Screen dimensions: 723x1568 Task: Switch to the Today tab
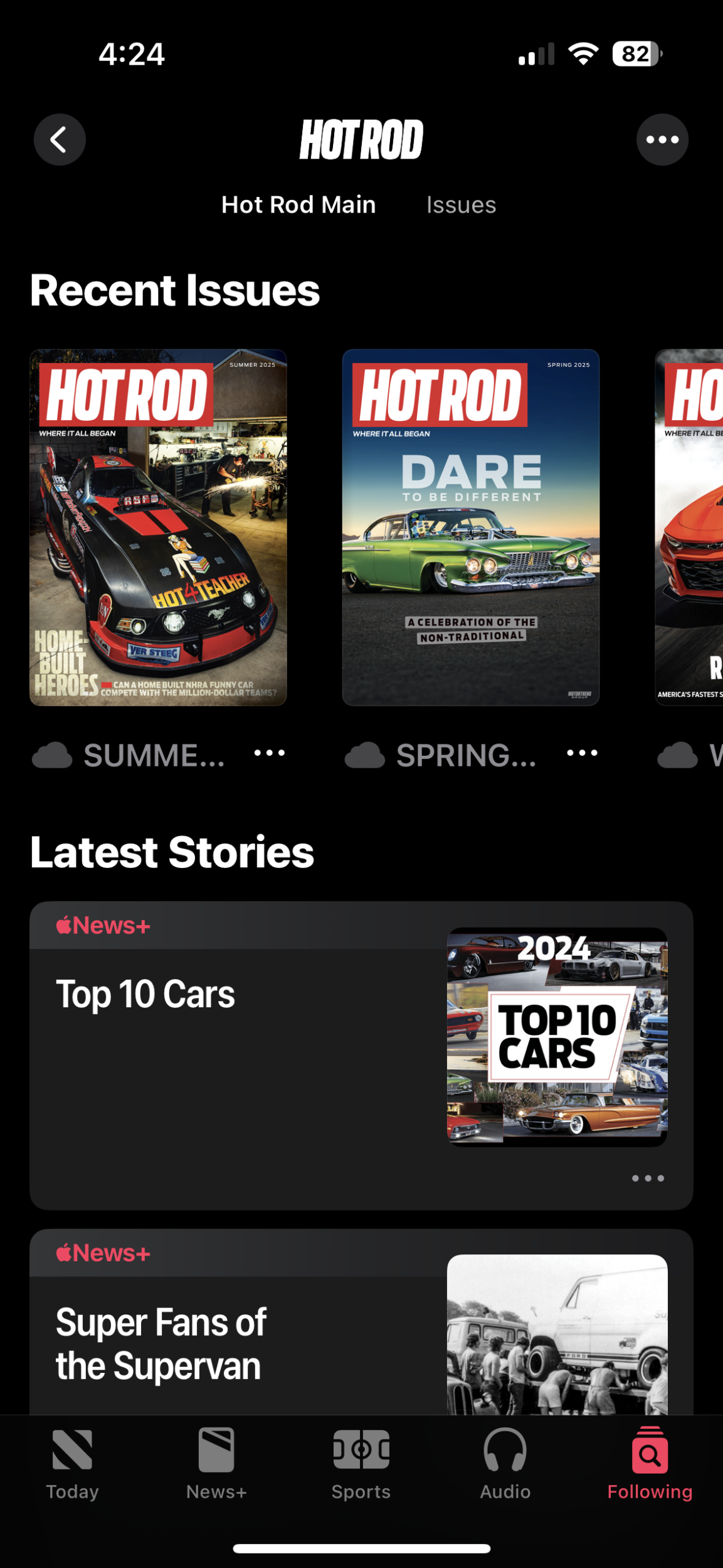(72, 1464)
